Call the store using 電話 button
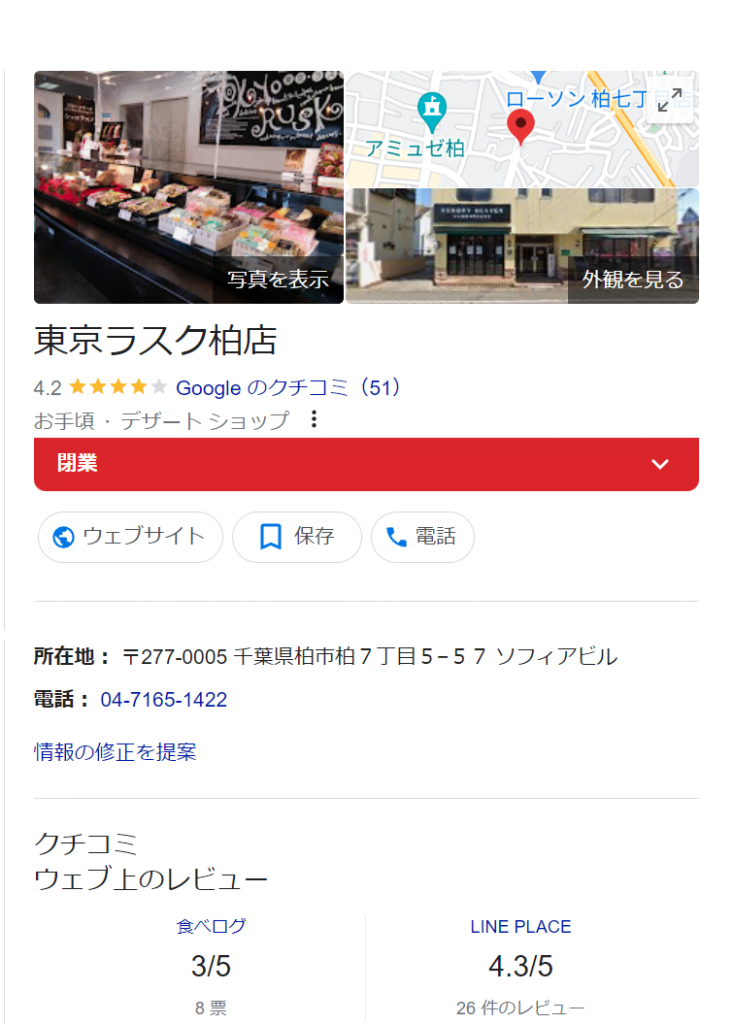This screenshot has width=733, height=1024. [422, 537]
